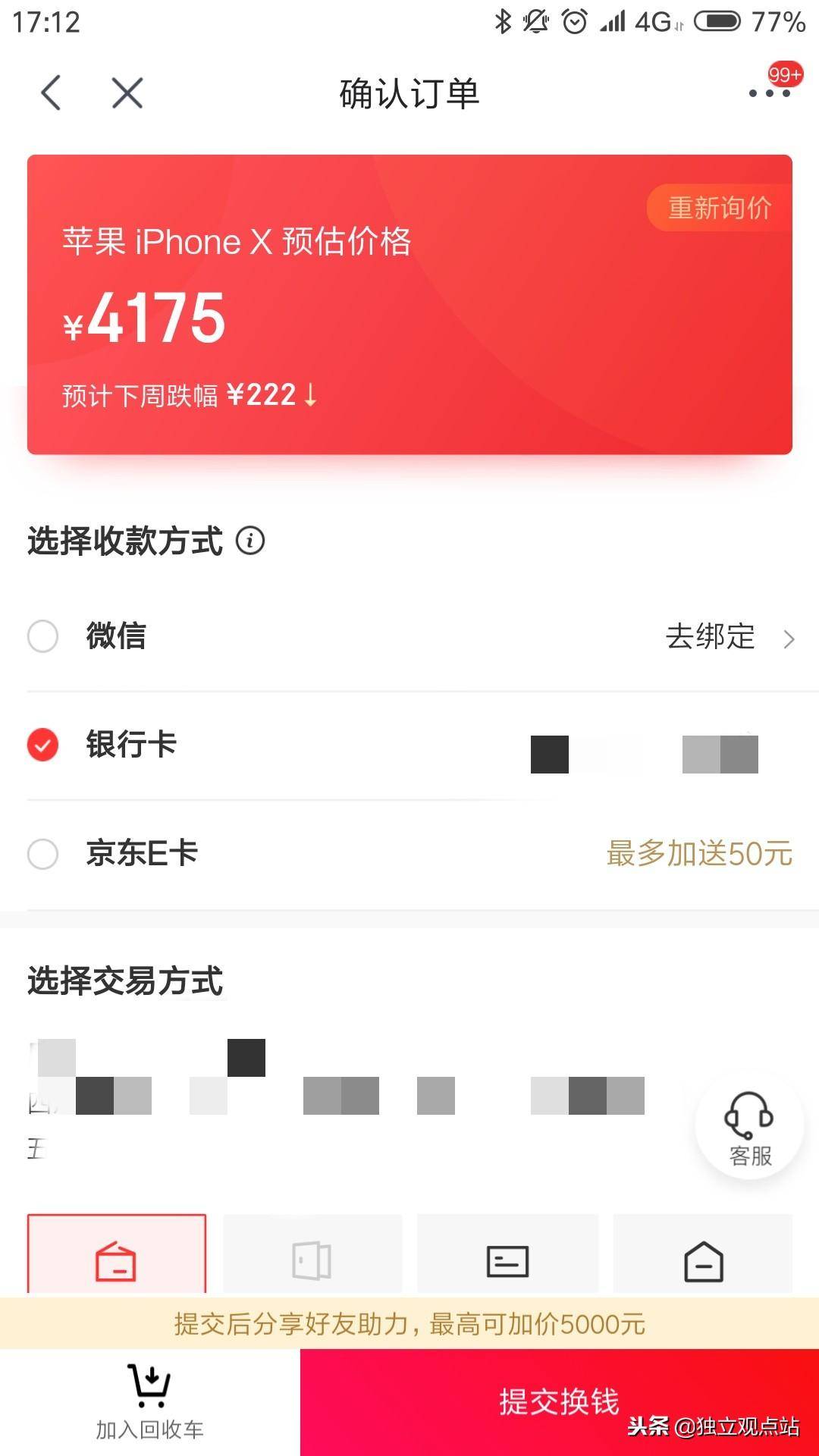Go back using the back arrow
This screenshot has width=819, height=1456.
[50, 93]
